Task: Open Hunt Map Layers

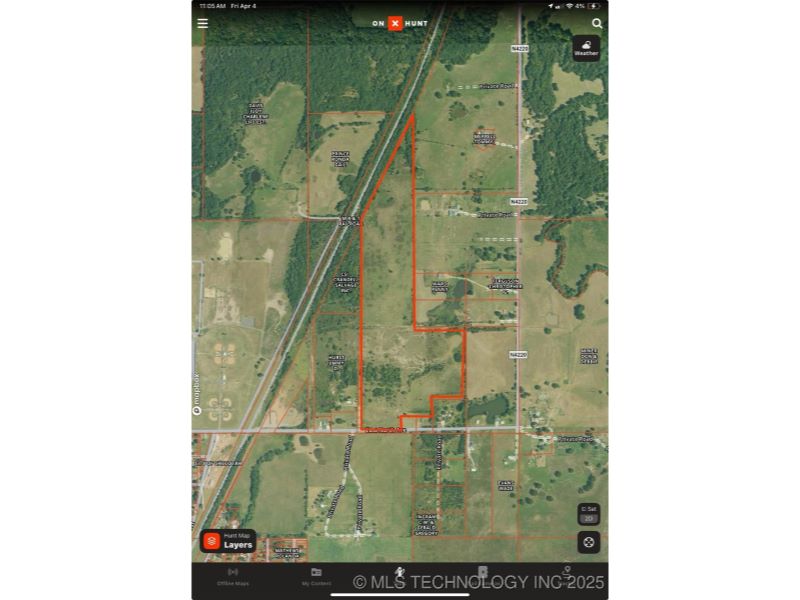Action: coord(228,541)
